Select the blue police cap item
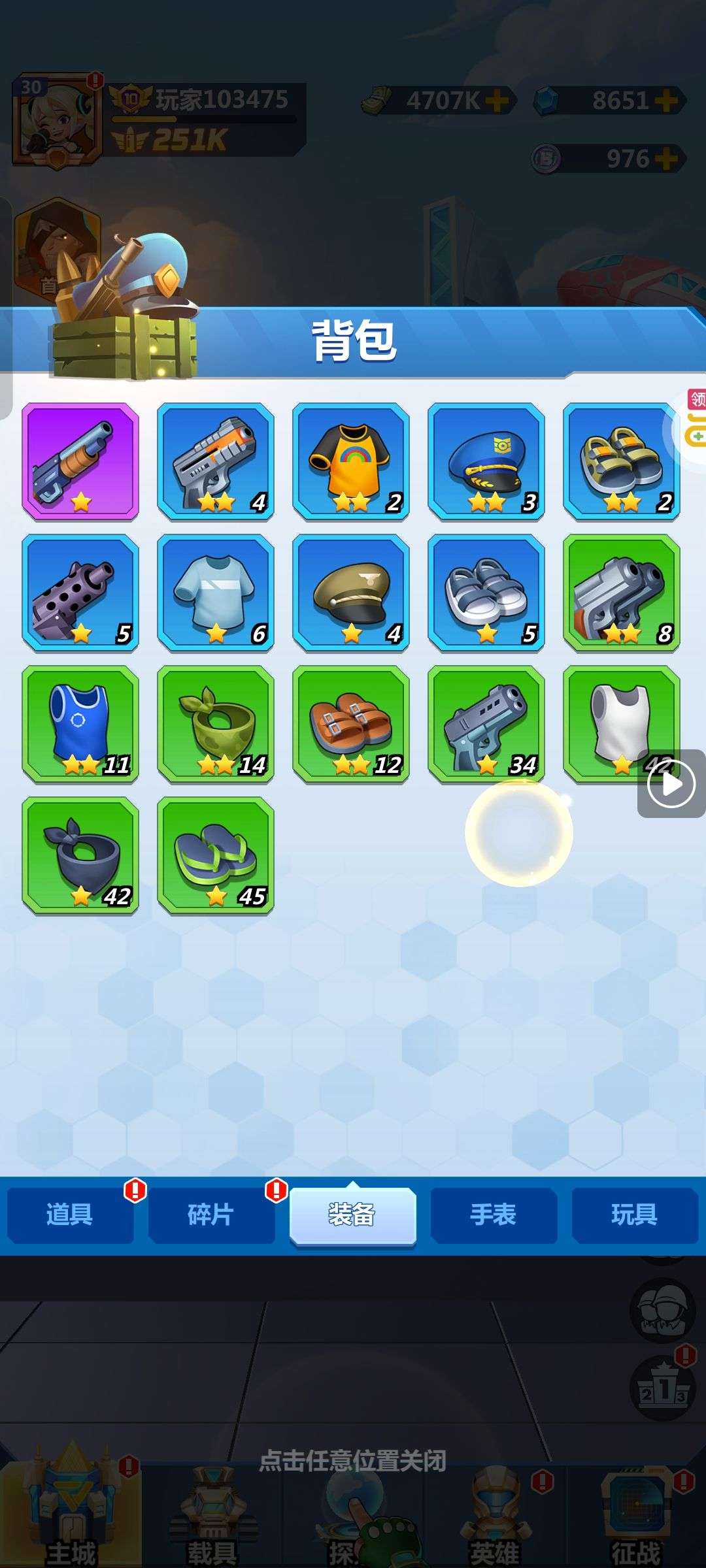 (486, 461)
